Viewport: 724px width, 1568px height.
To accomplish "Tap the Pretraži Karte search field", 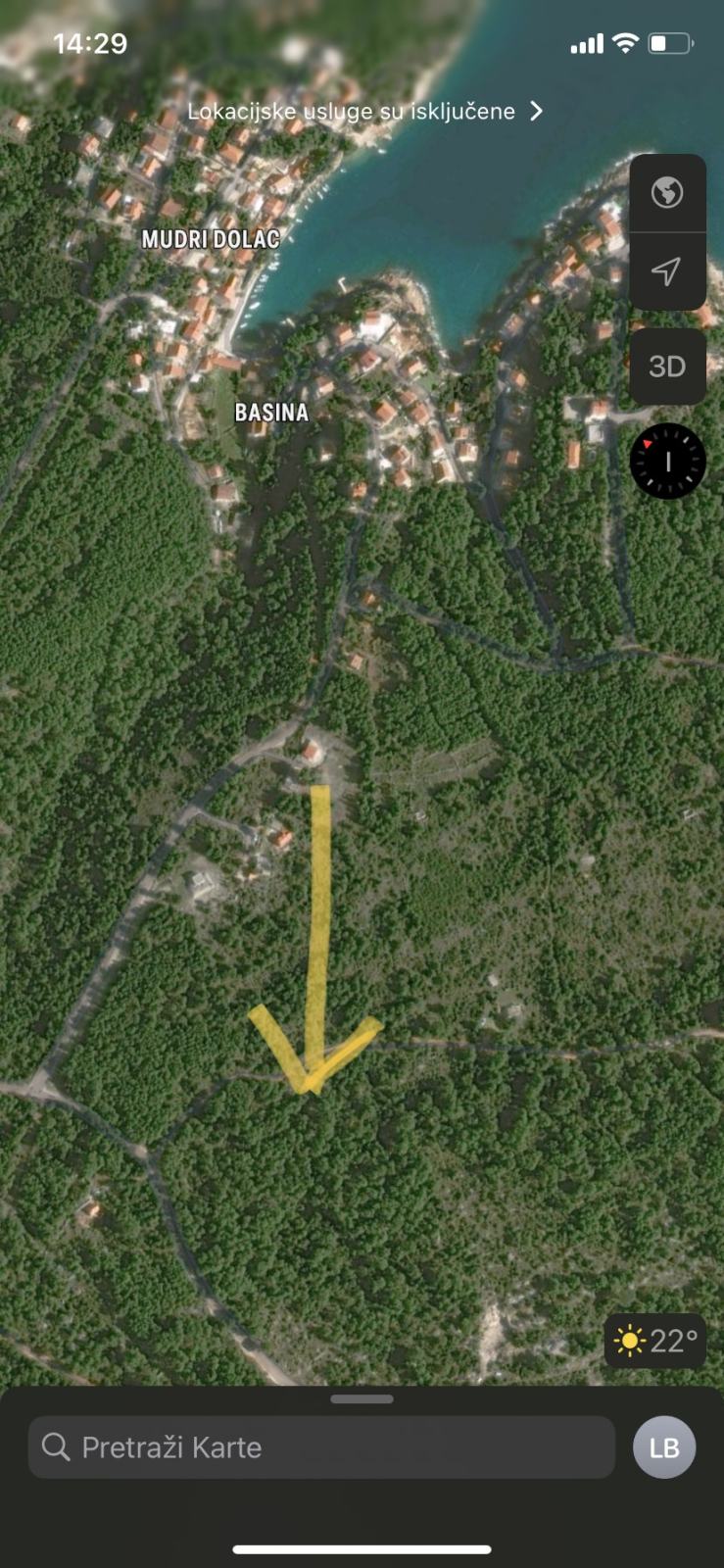I will [321, 1446].
